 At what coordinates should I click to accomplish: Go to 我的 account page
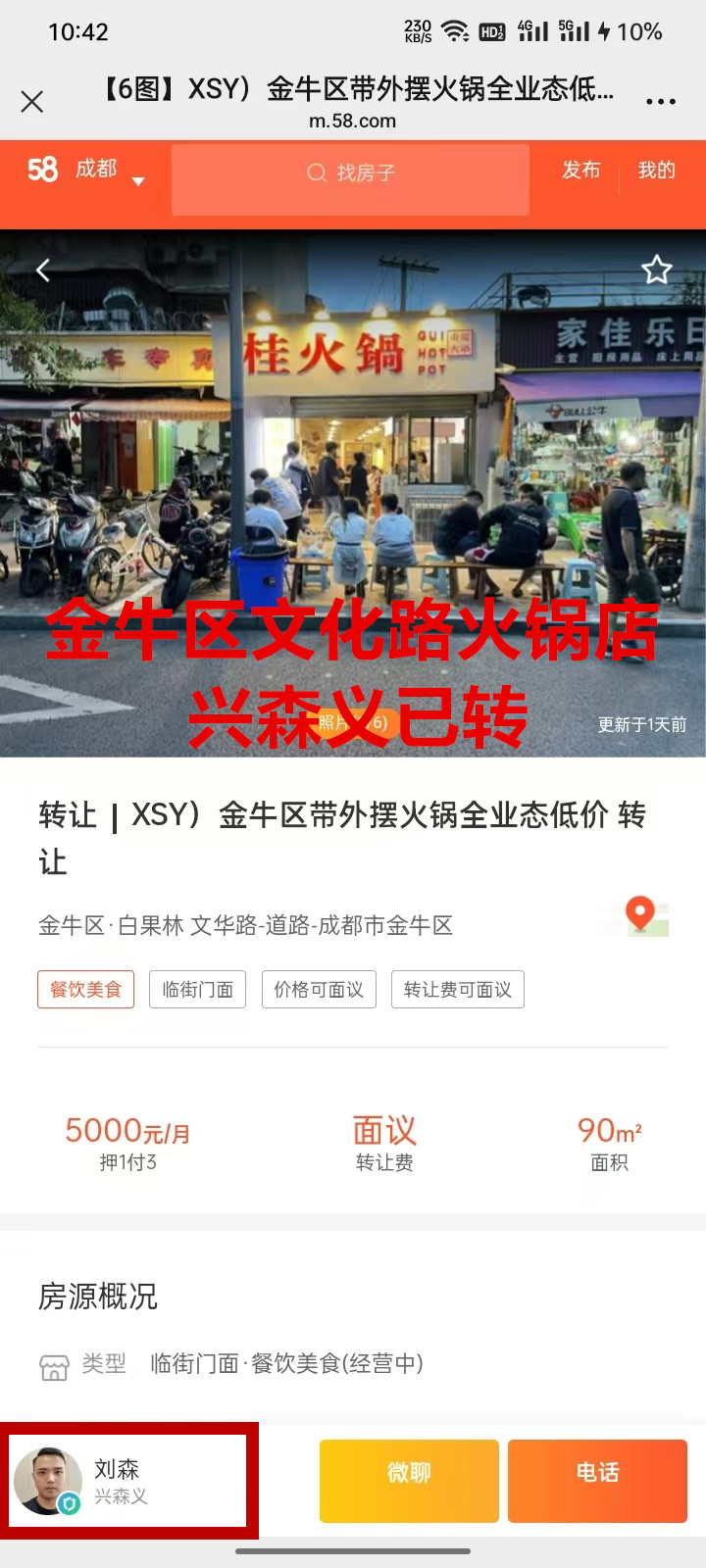656,171
